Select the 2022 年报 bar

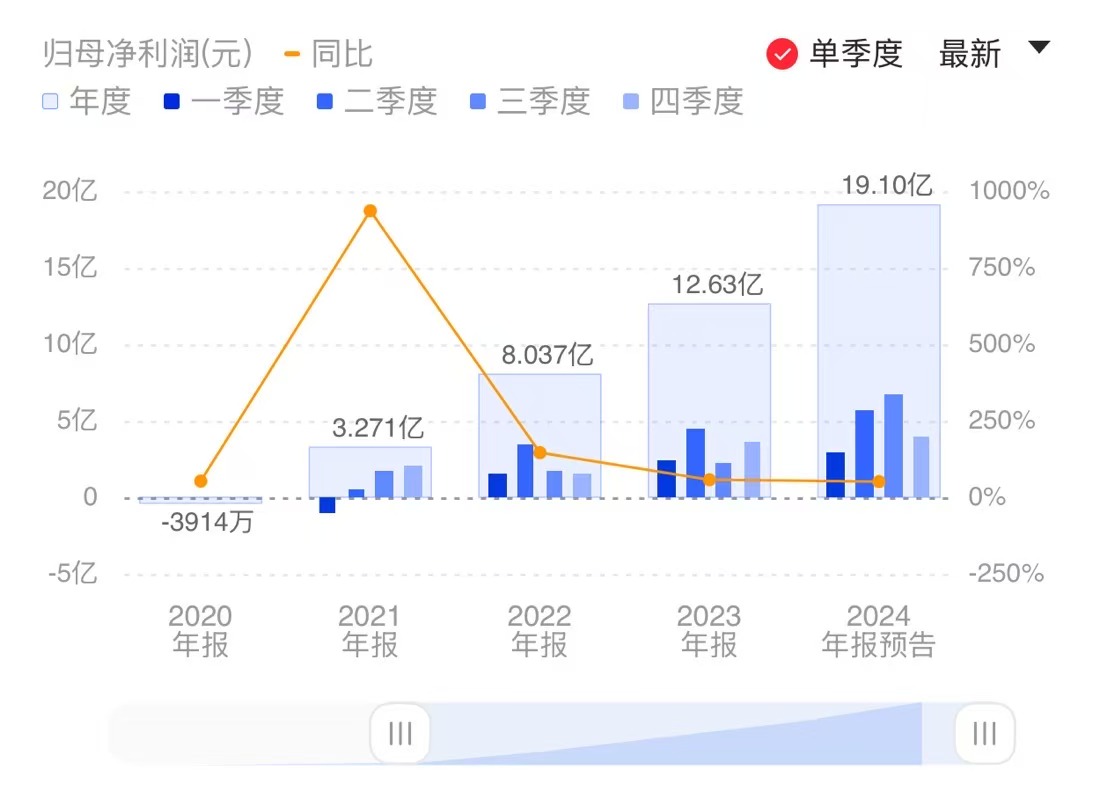[x=539, y=435]
